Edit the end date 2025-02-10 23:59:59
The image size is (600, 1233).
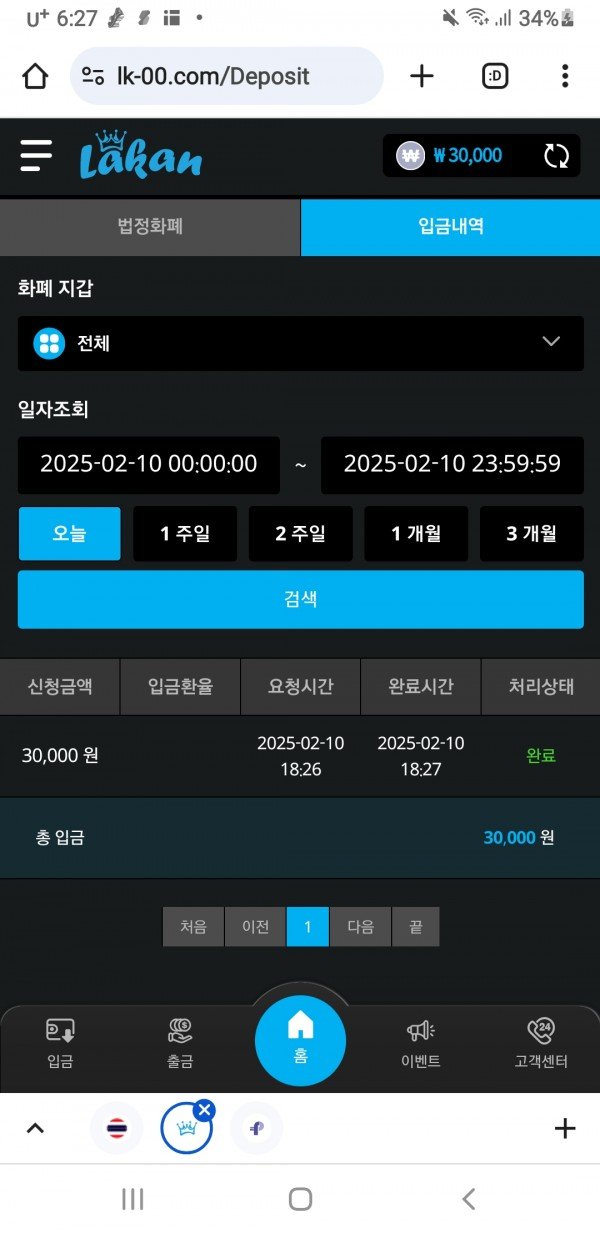(451, 464)
